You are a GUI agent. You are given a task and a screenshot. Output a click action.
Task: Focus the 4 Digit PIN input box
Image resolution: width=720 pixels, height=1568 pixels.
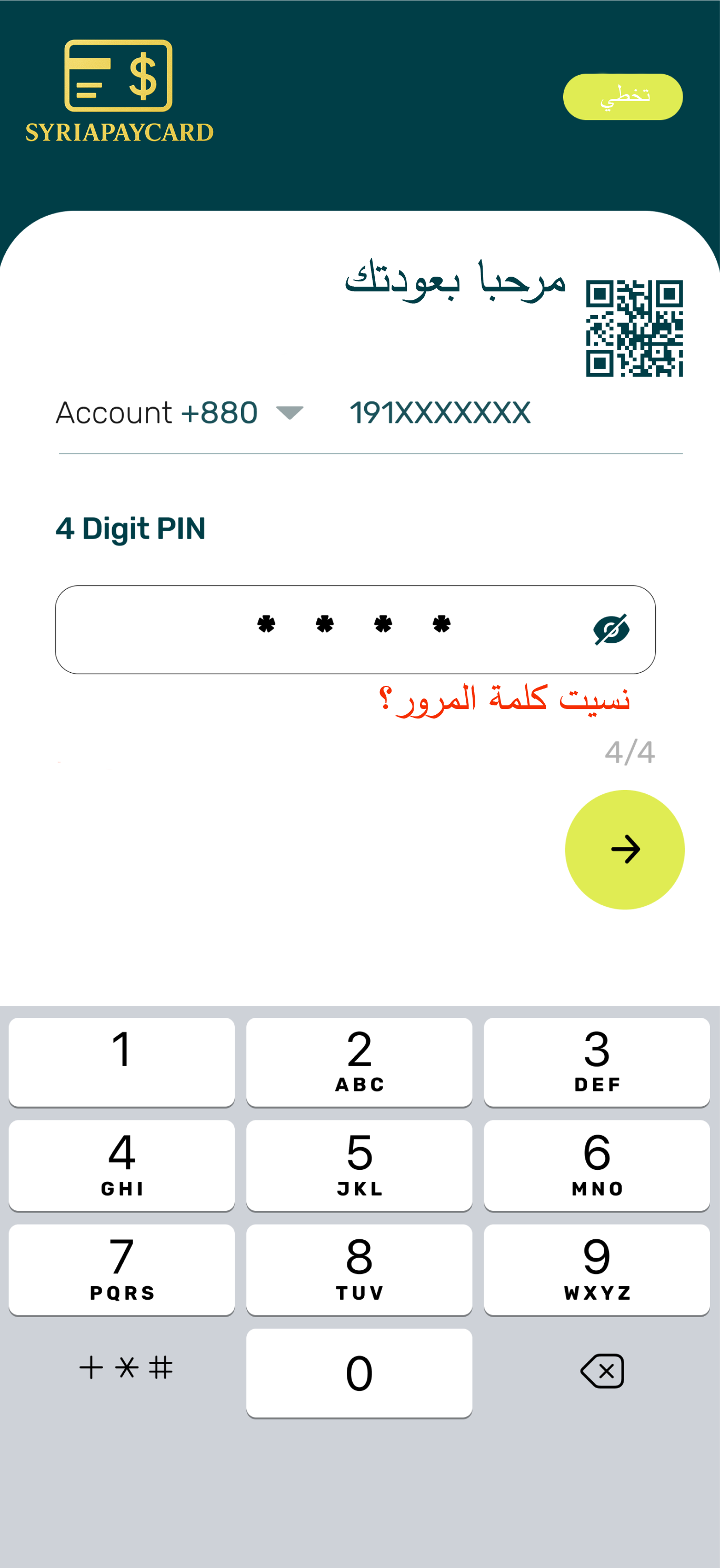[355, 630]
